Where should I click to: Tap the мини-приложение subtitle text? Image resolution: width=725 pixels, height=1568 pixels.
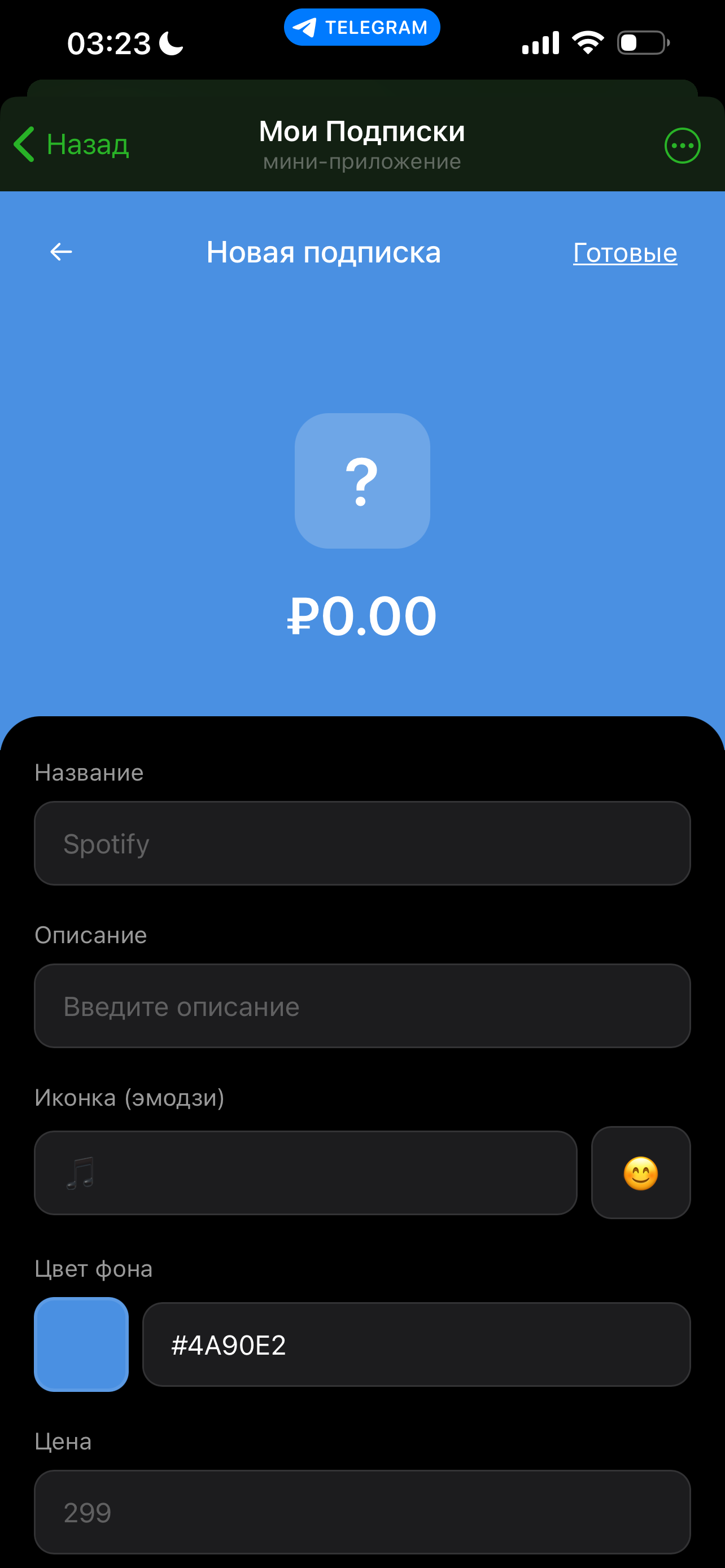click(x=361, y=161)
